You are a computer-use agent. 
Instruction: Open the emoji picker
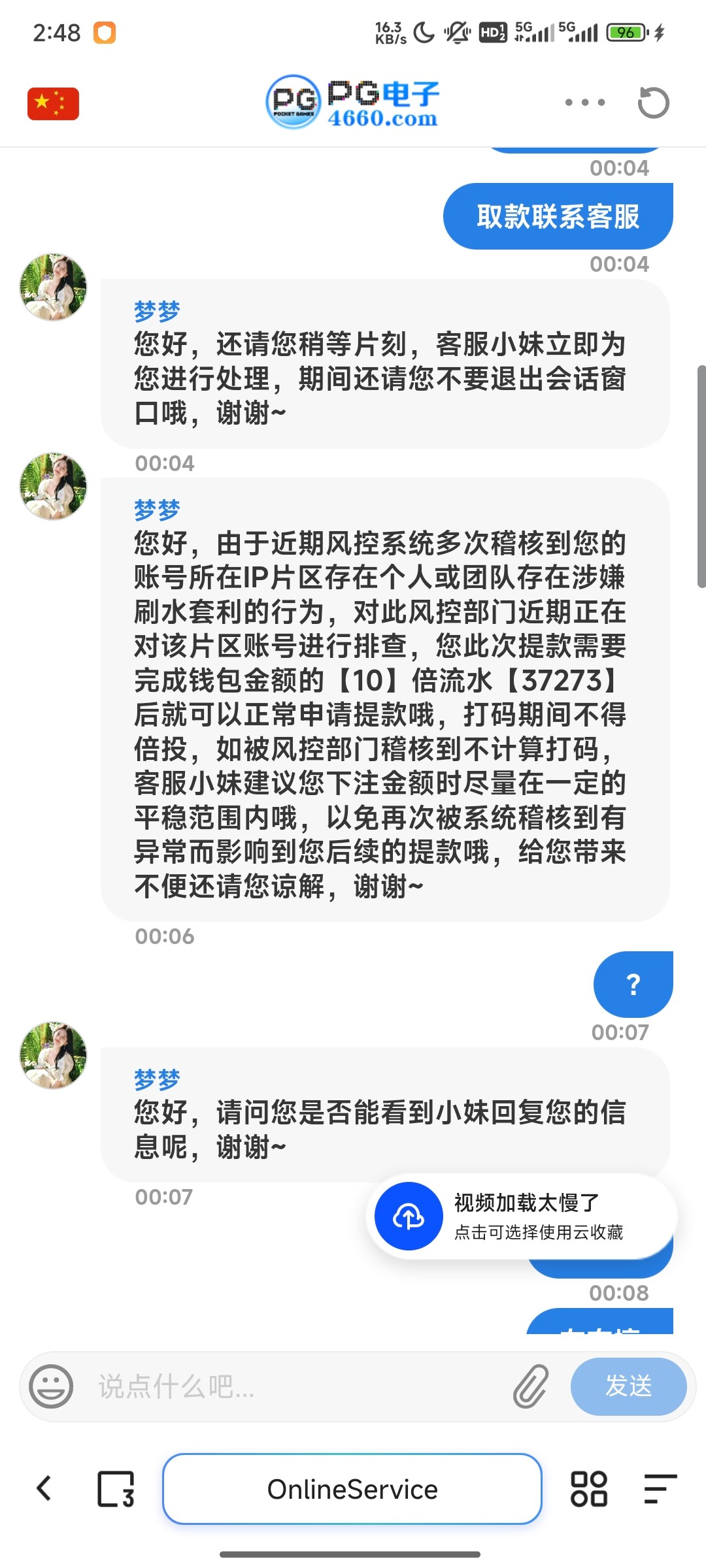coord(52,1386)
